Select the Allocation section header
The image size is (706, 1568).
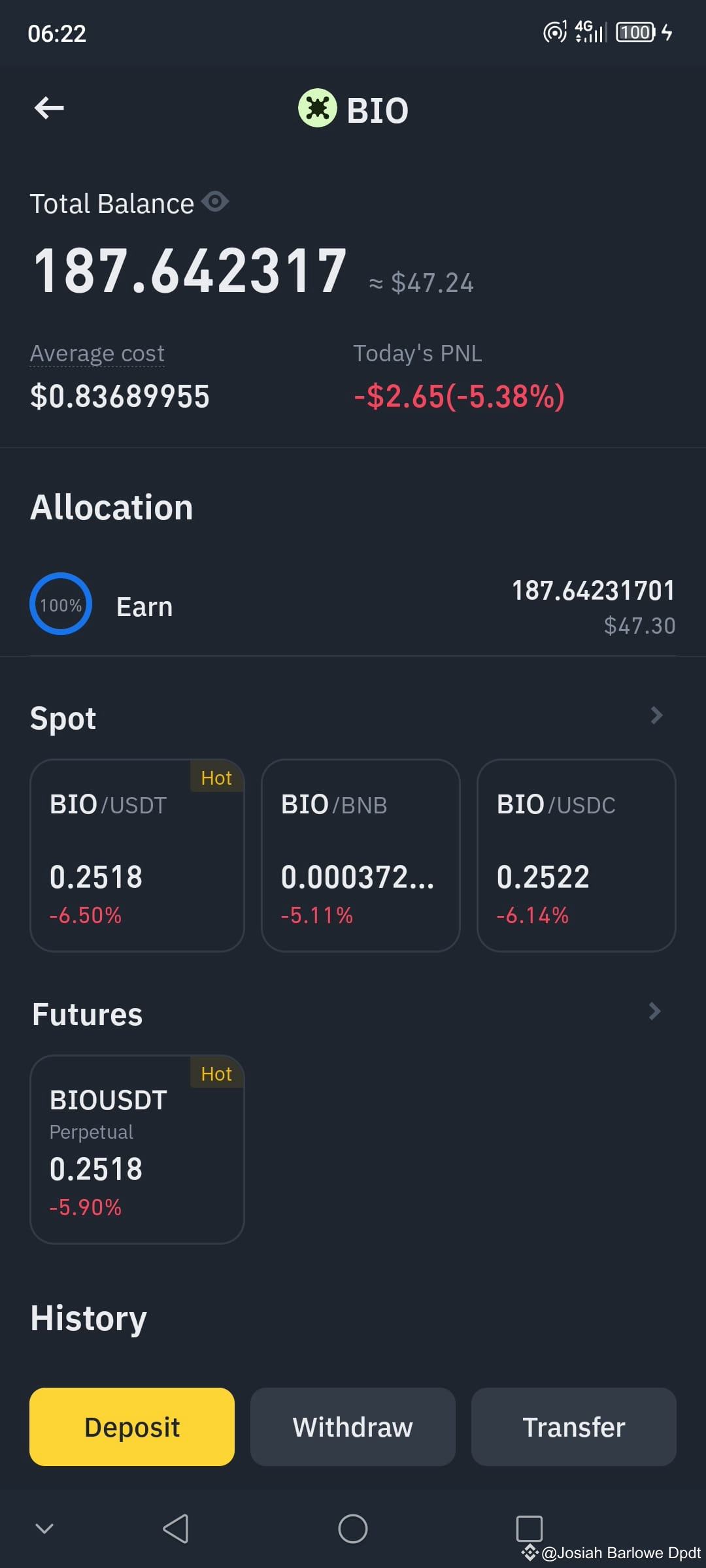click(111, 506)
